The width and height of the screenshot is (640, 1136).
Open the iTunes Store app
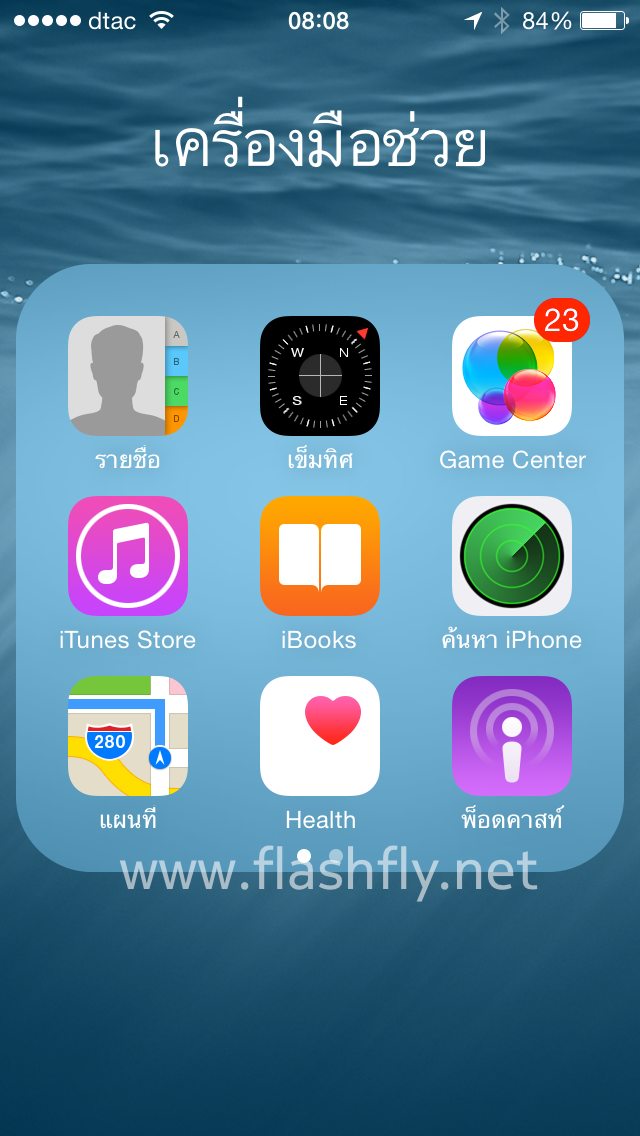(x=128, y=556)
